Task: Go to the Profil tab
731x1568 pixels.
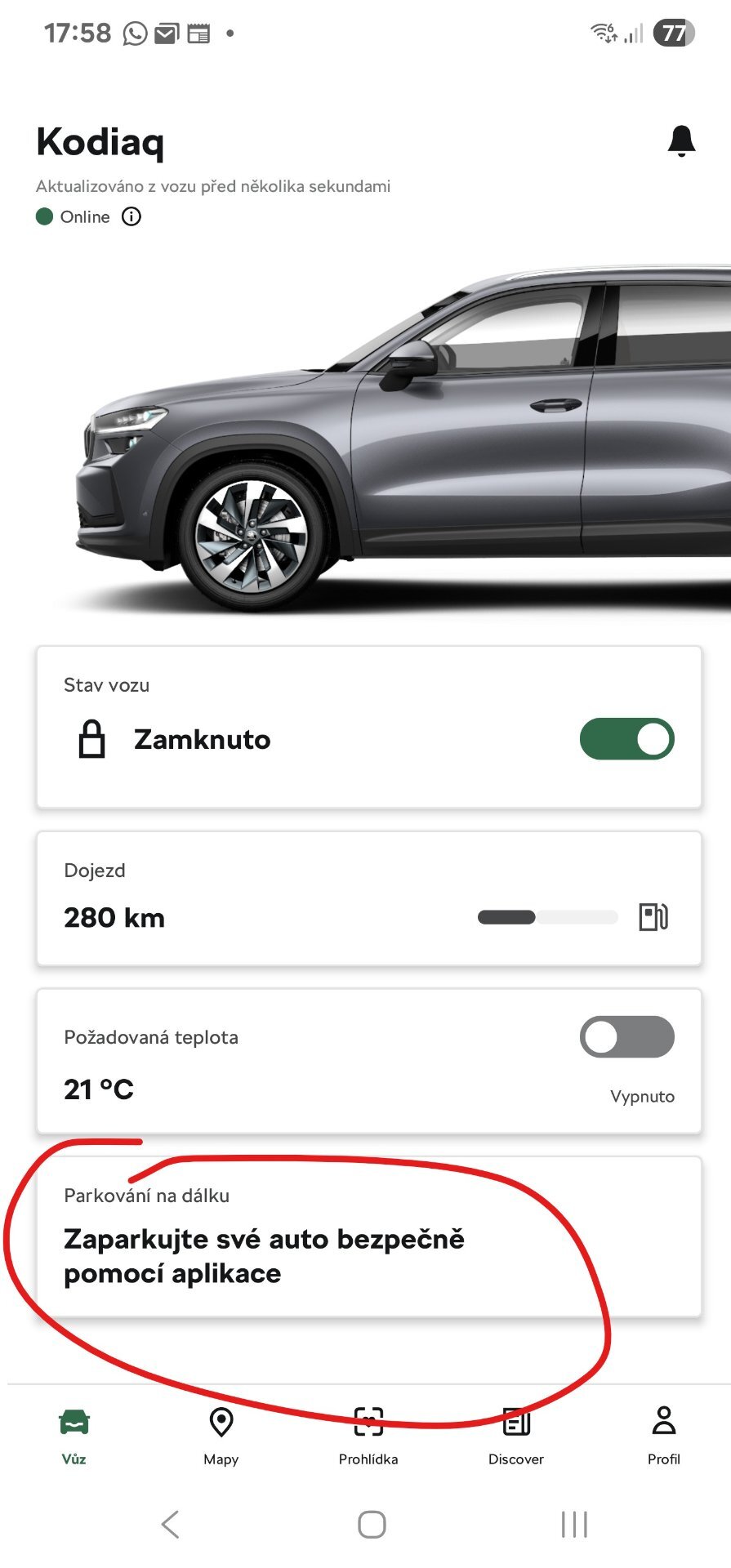Action: 664,1436
